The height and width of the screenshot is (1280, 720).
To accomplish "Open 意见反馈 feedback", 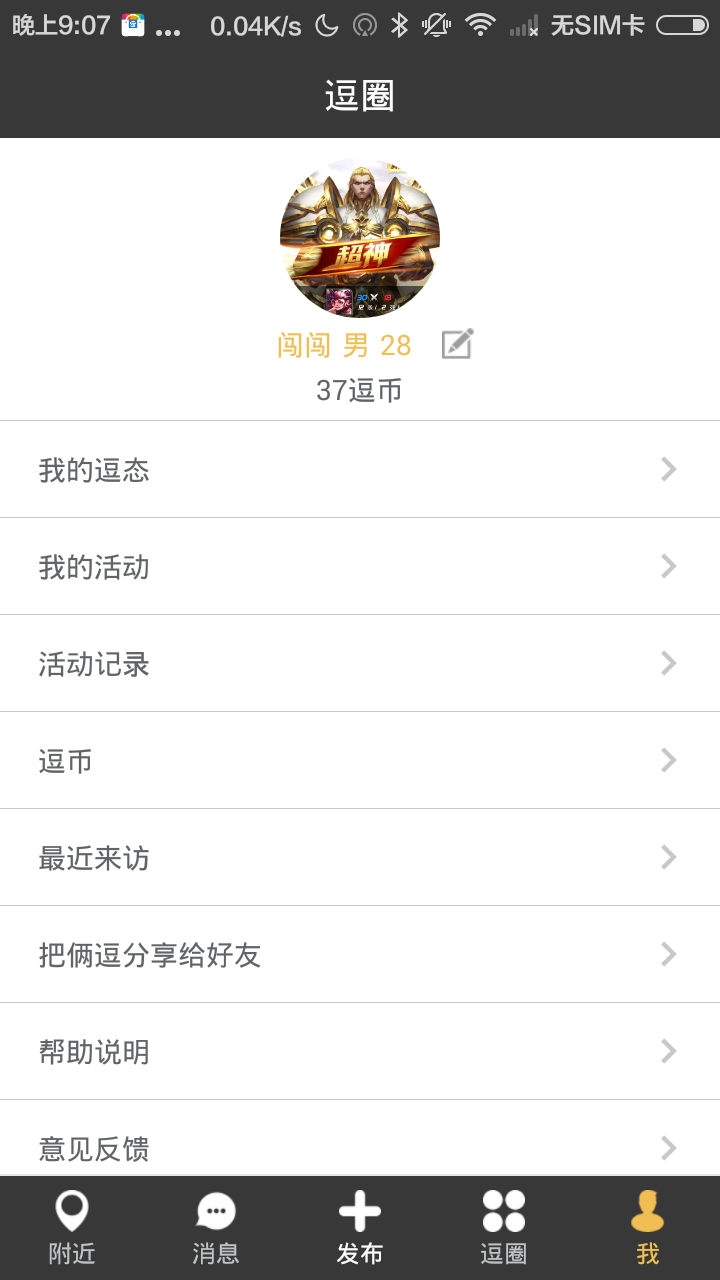I will [360, 1146].
